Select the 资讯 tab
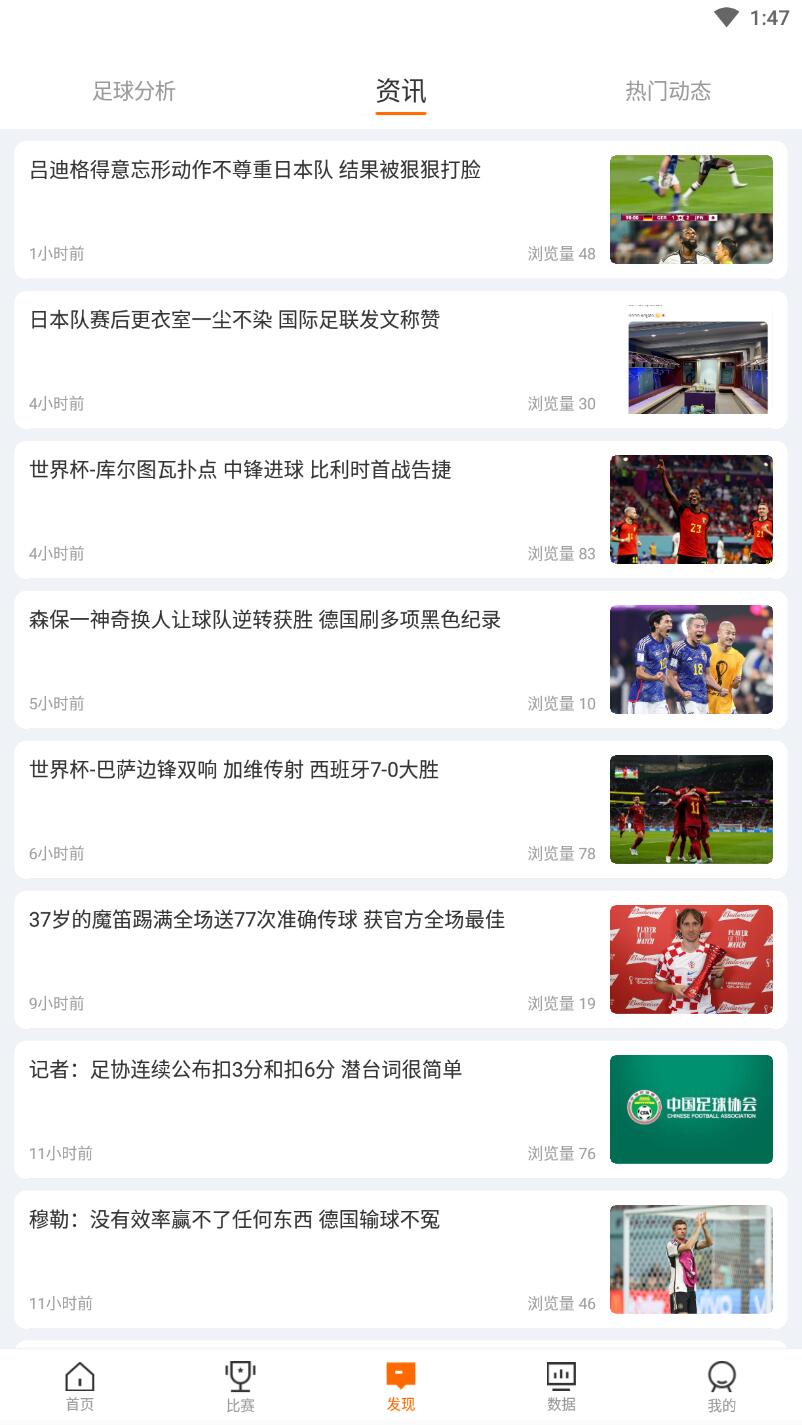 tap(401, 91)
